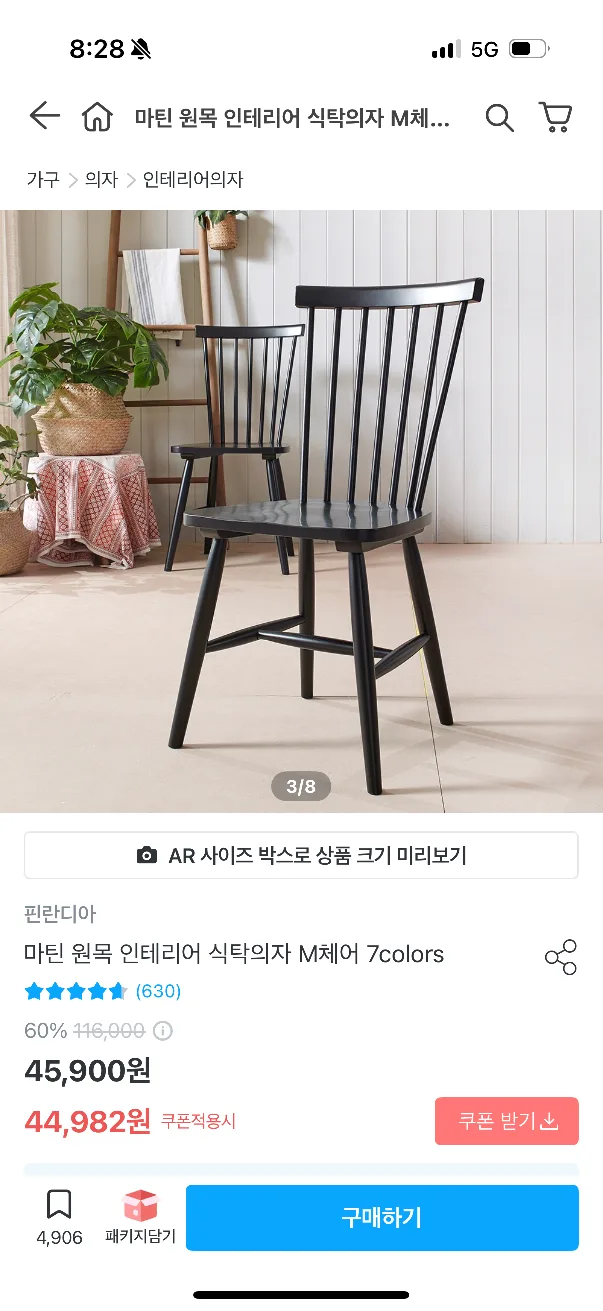The width and height of the screenshot is (603, 1311).
Task: Open the home icon
Action: pyautogui.click(x=97, y=118)
